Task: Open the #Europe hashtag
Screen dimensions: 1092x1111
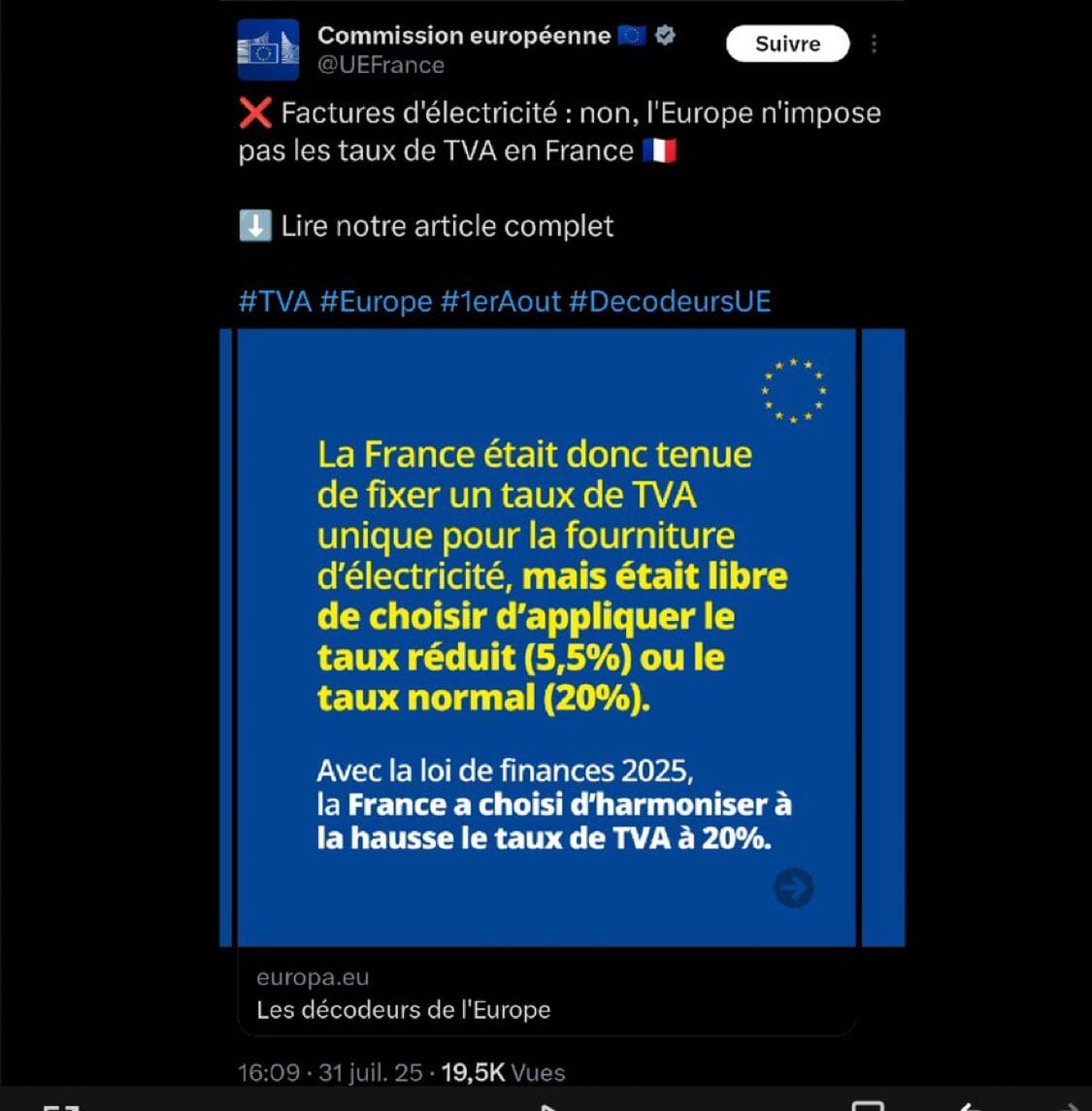Action: pos(375,301)
